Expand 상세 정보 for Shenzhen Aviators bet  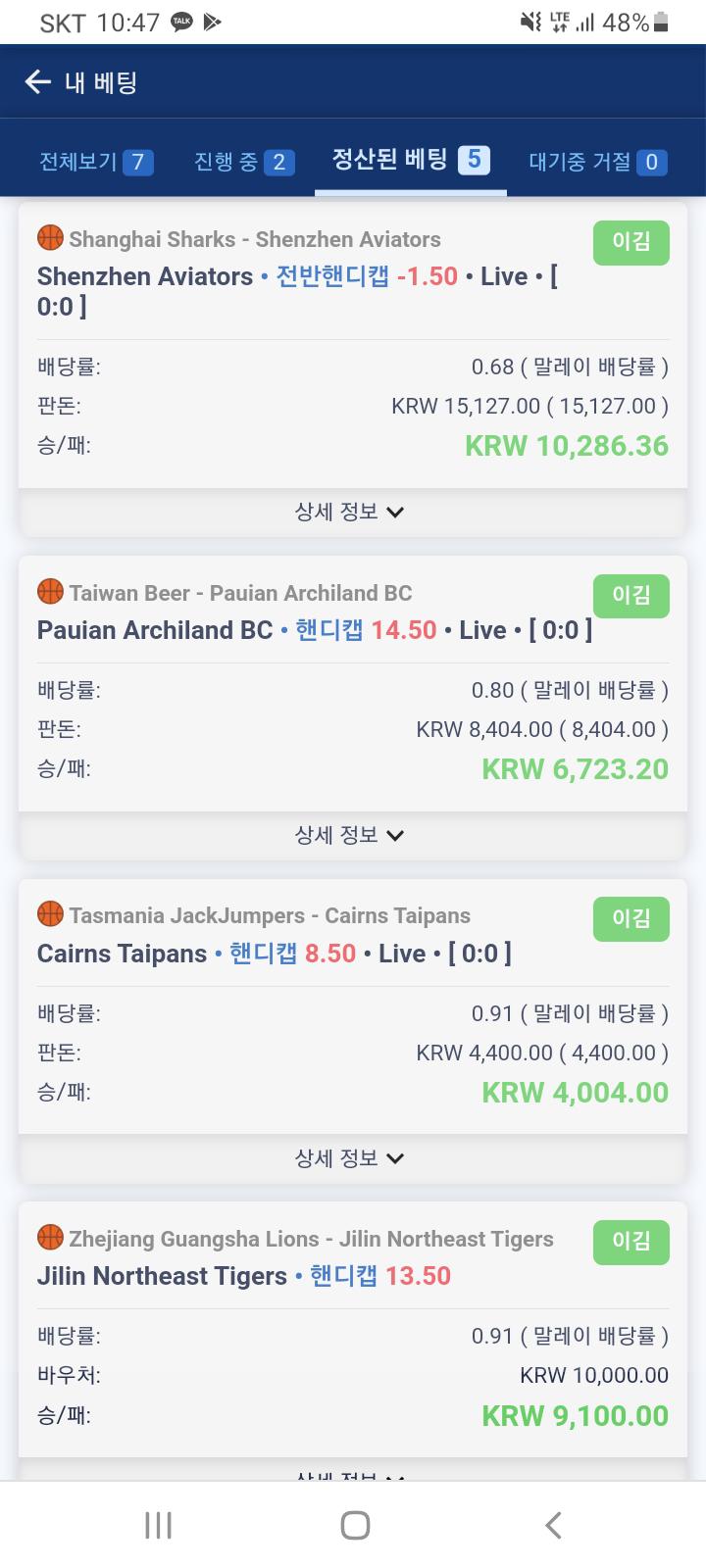pos(351,512)
